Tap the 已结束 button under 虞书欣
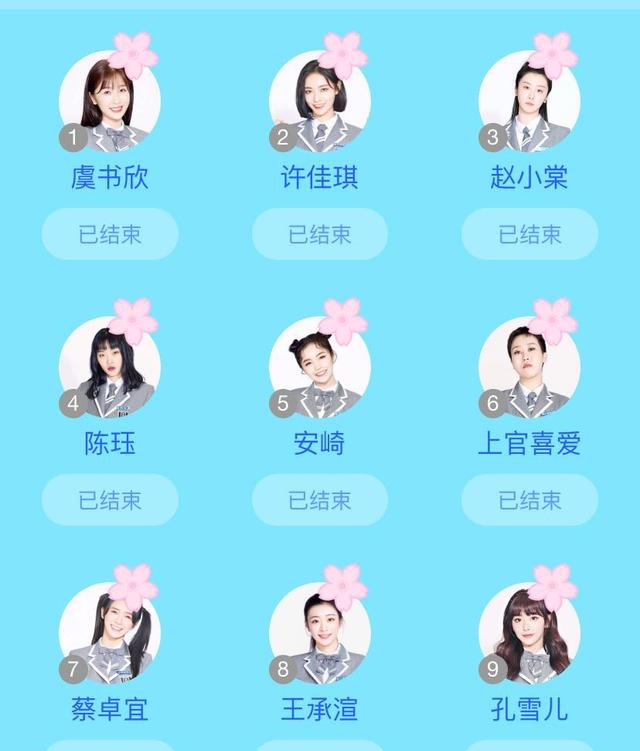Viewport: 640px width, 751px height. (110, 235)
